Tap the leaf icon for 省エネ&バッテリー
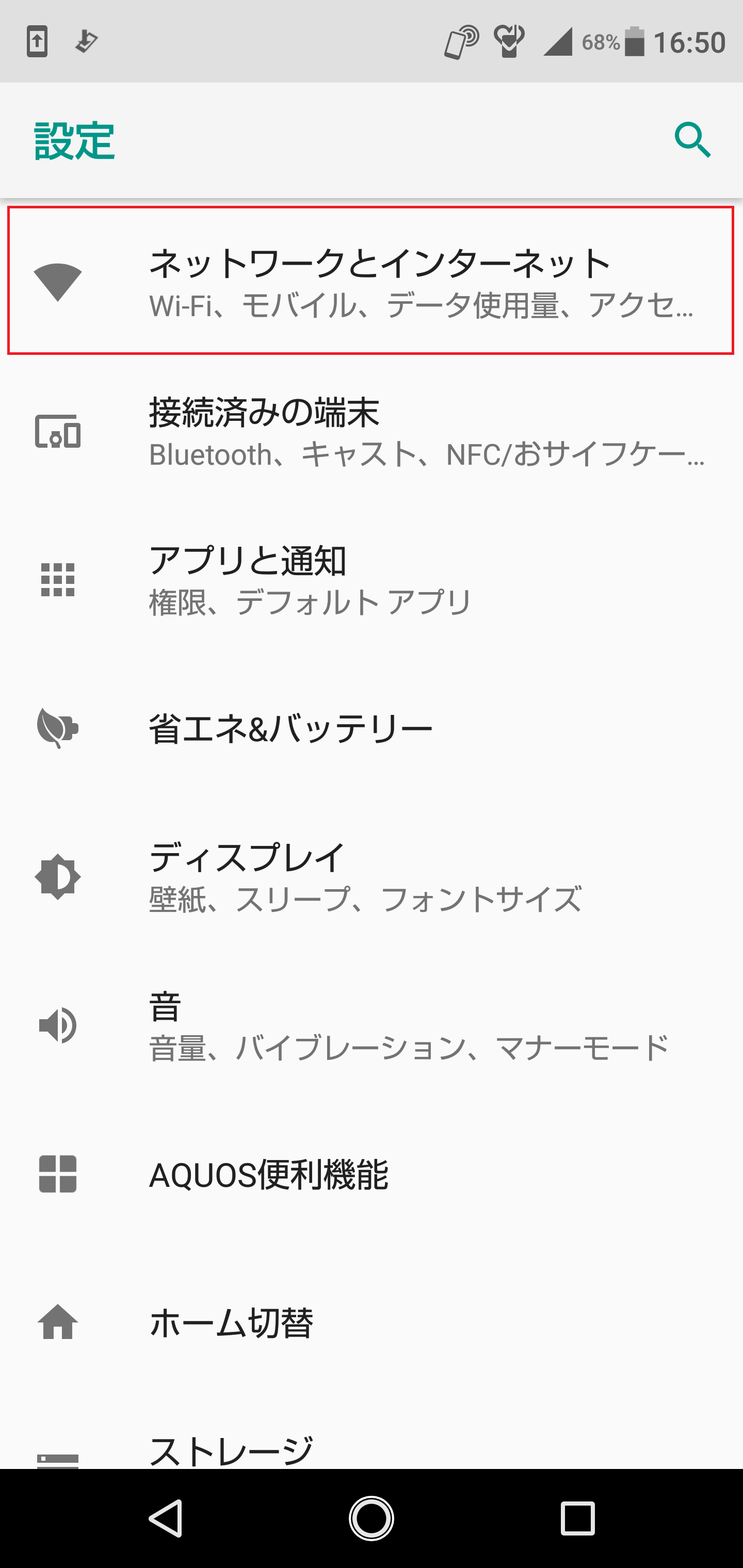 [x=58, y=727]
